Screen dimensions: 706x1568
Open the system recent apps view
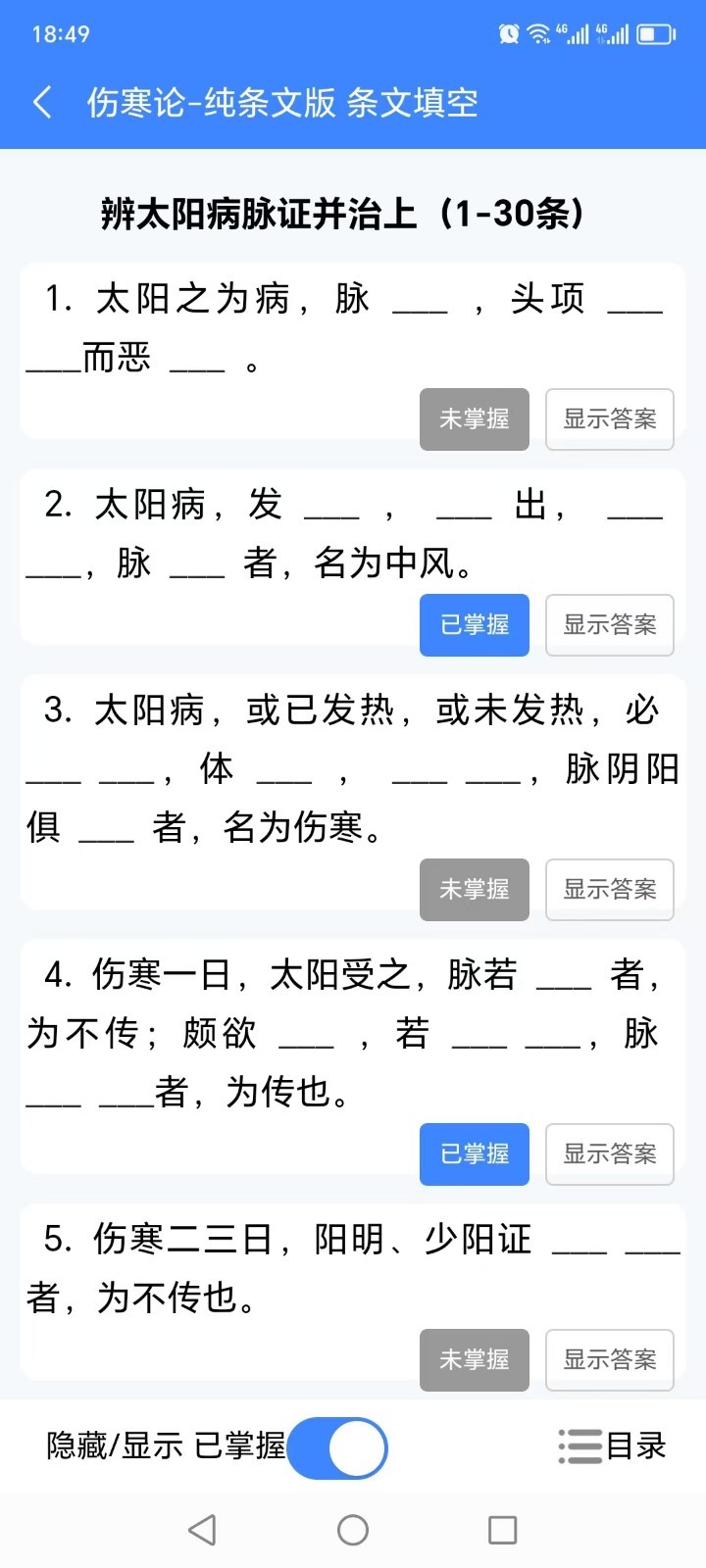(x=502, y=1530)
